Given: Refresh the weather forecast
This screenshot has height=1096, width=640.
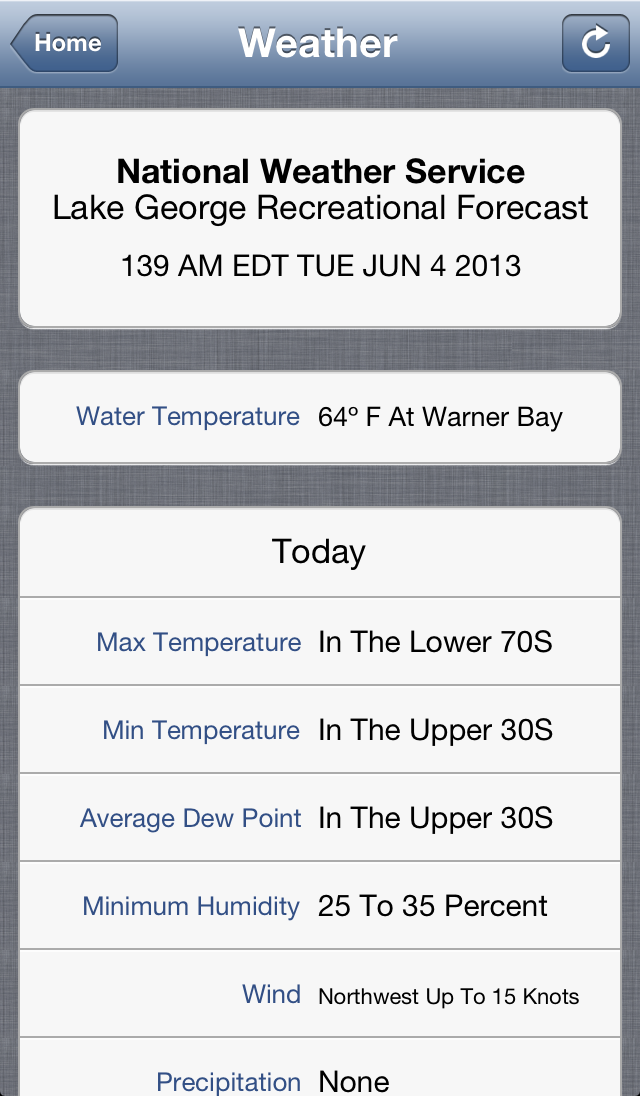Looking at the screenshot, I should (x=595, y=43).
